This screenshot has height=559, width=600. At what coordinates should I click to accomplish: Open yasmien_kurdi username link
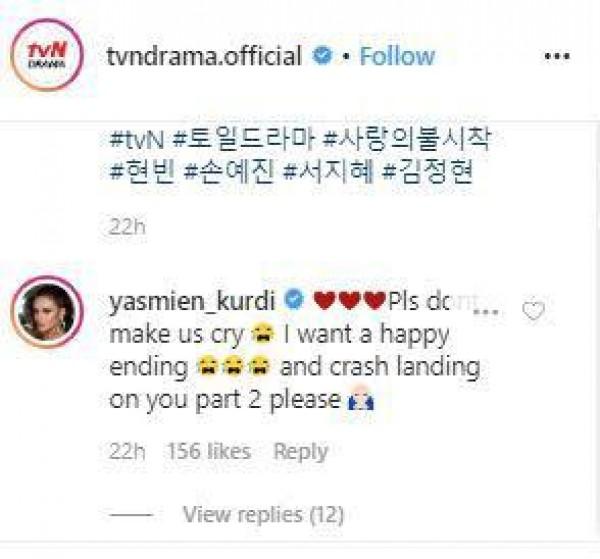click(190, 298)
